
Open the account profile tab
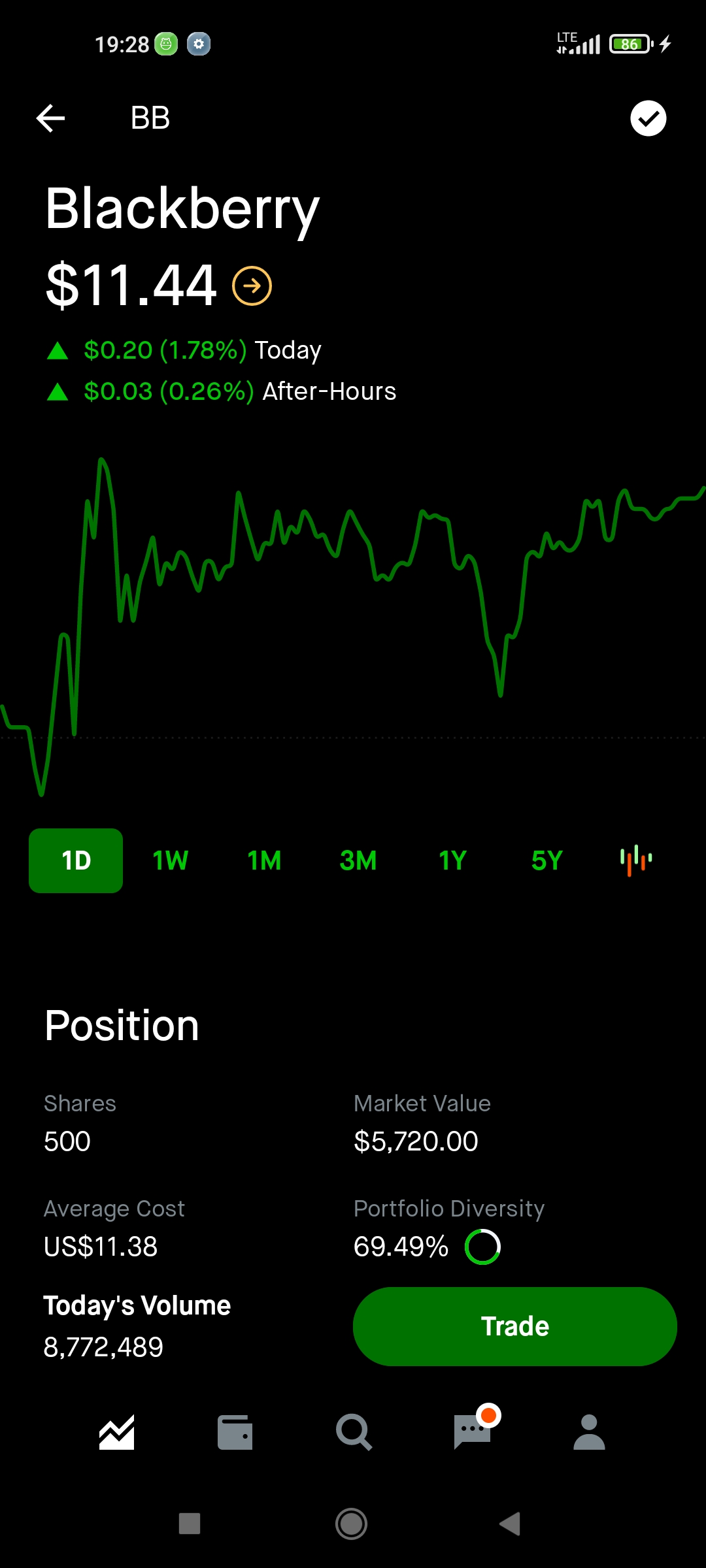589,1432
